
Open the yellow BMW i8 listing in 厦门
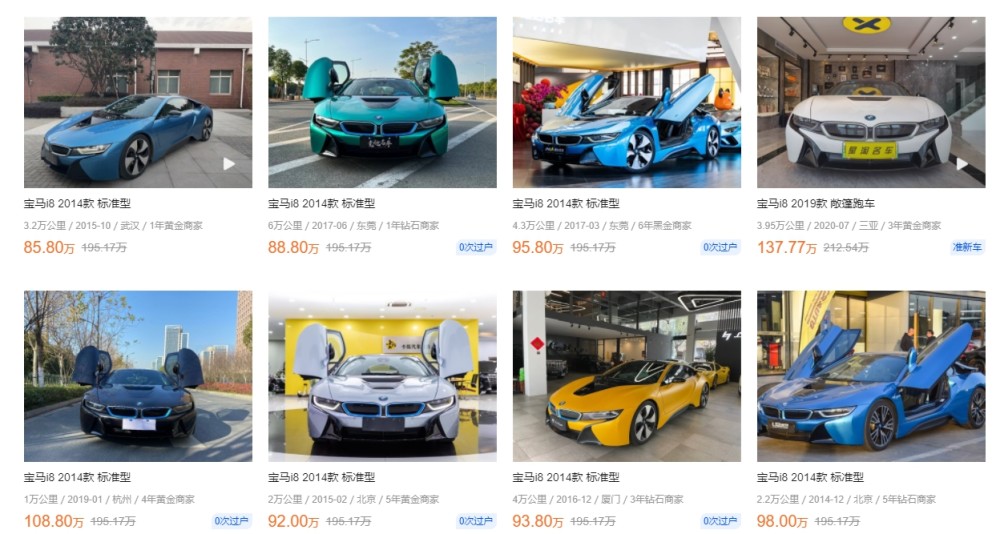coord(626,376)
